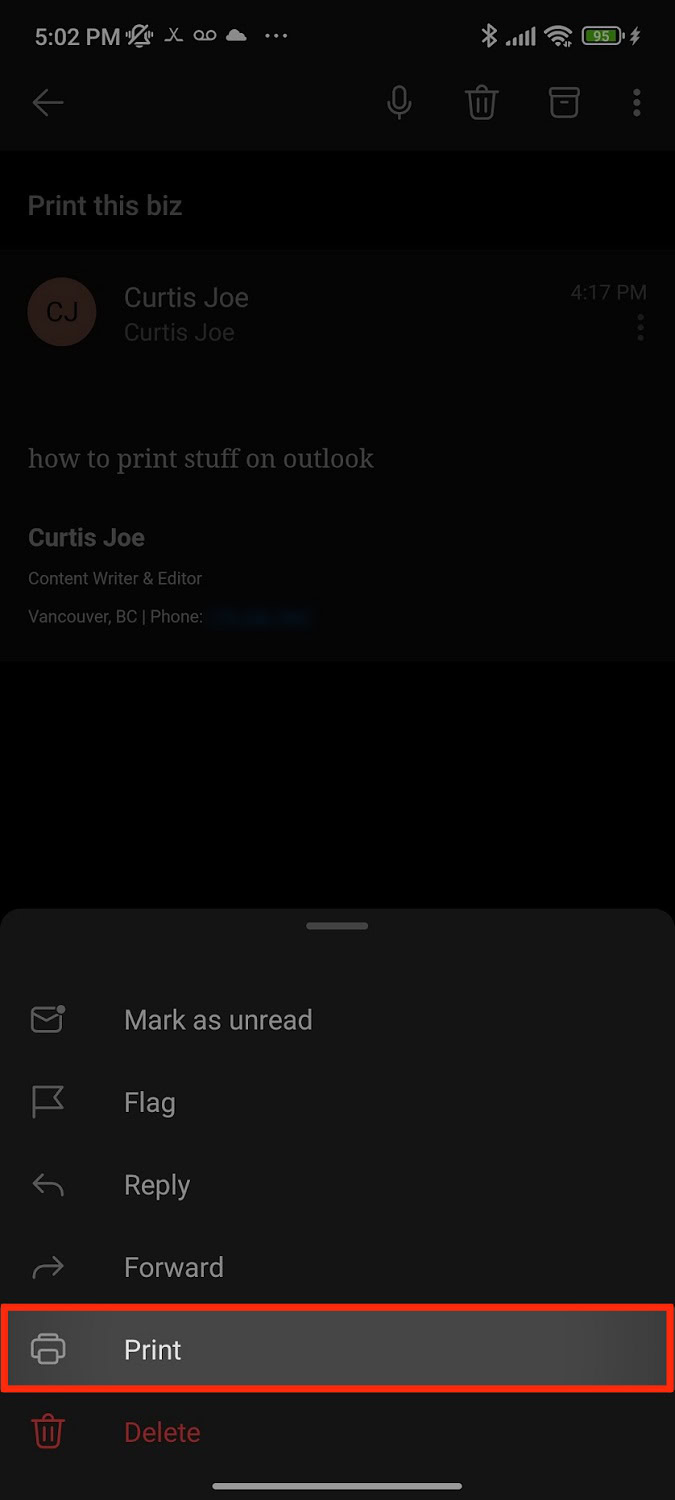
Task: Flag the email from Curtis Joe
Action: coord(150,1102)
